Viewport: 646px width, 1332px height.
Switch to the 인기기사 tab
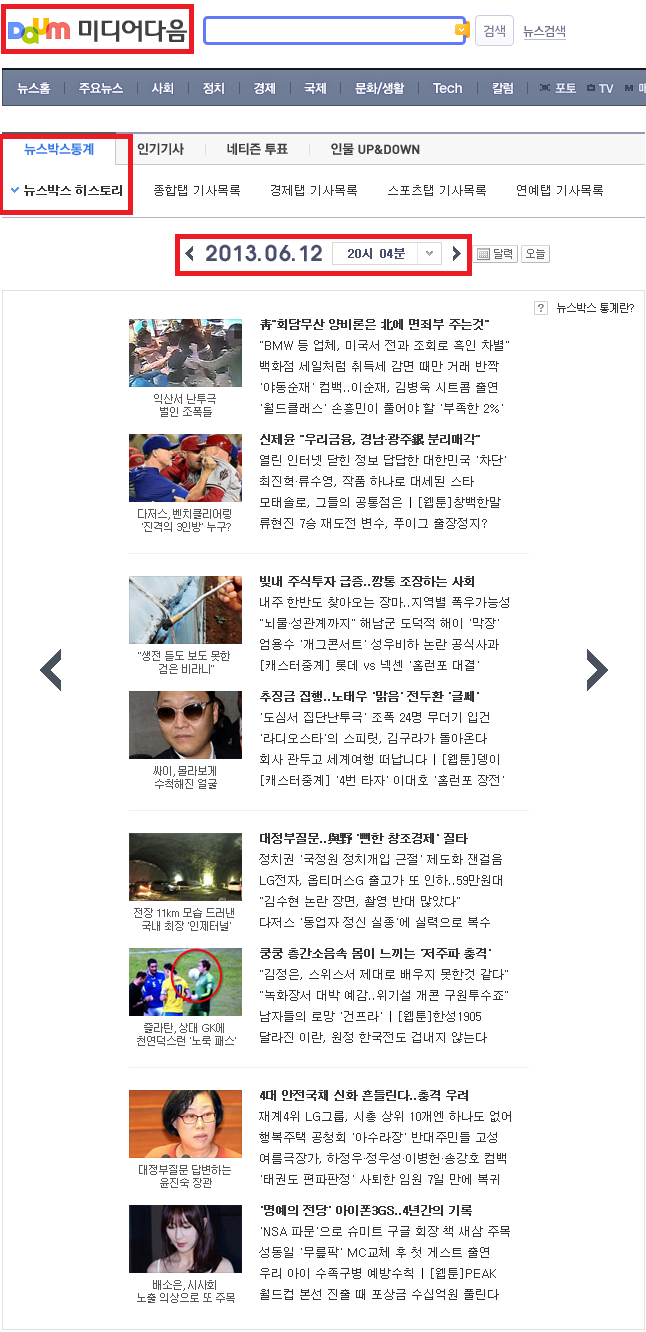(160, 149)
